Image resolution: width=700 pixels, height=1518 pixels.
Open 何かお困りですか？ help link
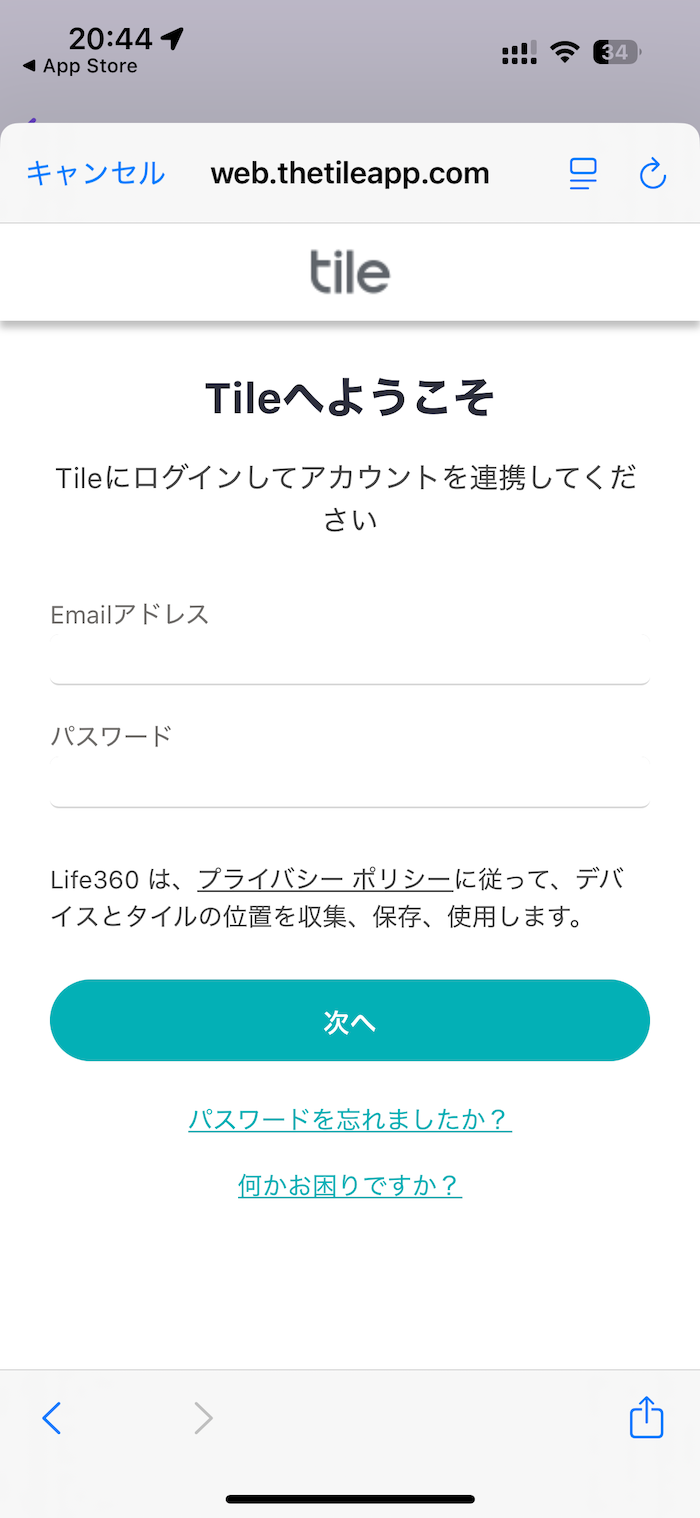pyautogui.click(x=350, y=1185)
